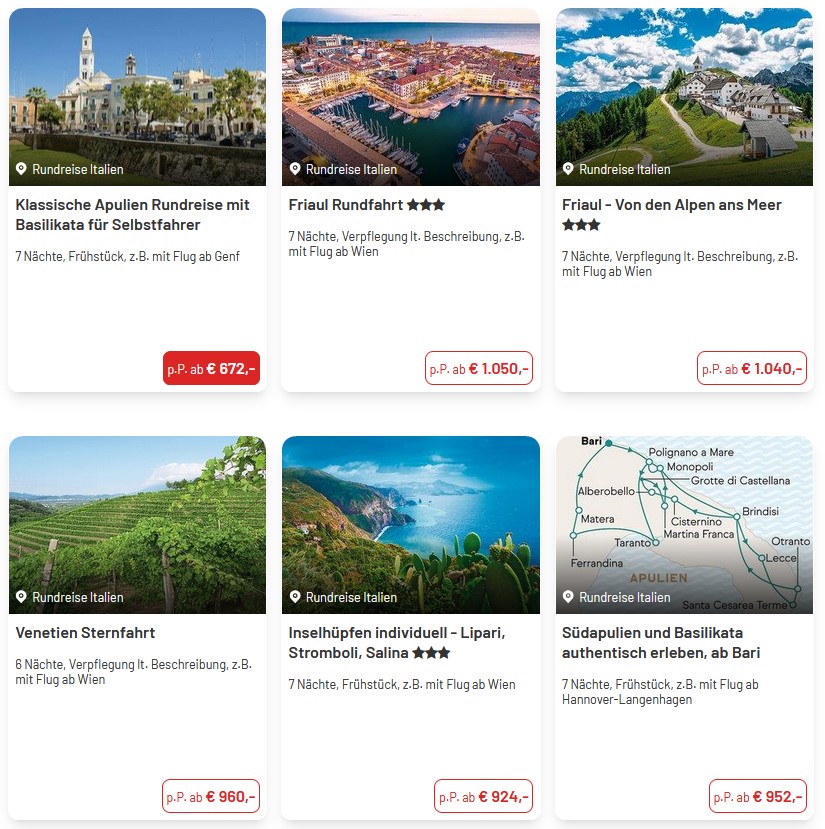Tap the € 672,- price button
The height and width of the screenshot is (829, 825).
(x=211, y=368)
